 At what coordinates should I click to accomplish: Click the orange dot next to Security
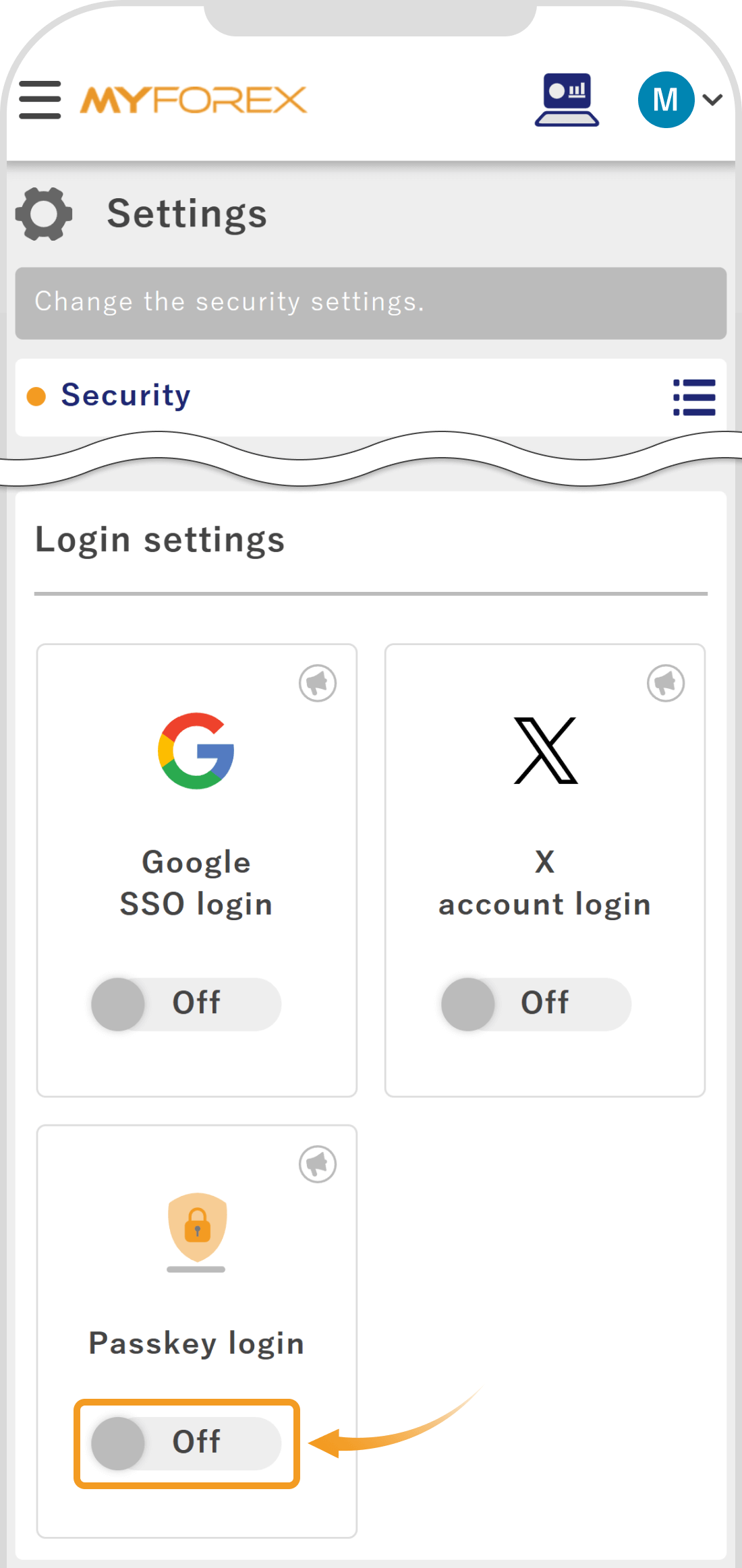click(x=34, y=396)
